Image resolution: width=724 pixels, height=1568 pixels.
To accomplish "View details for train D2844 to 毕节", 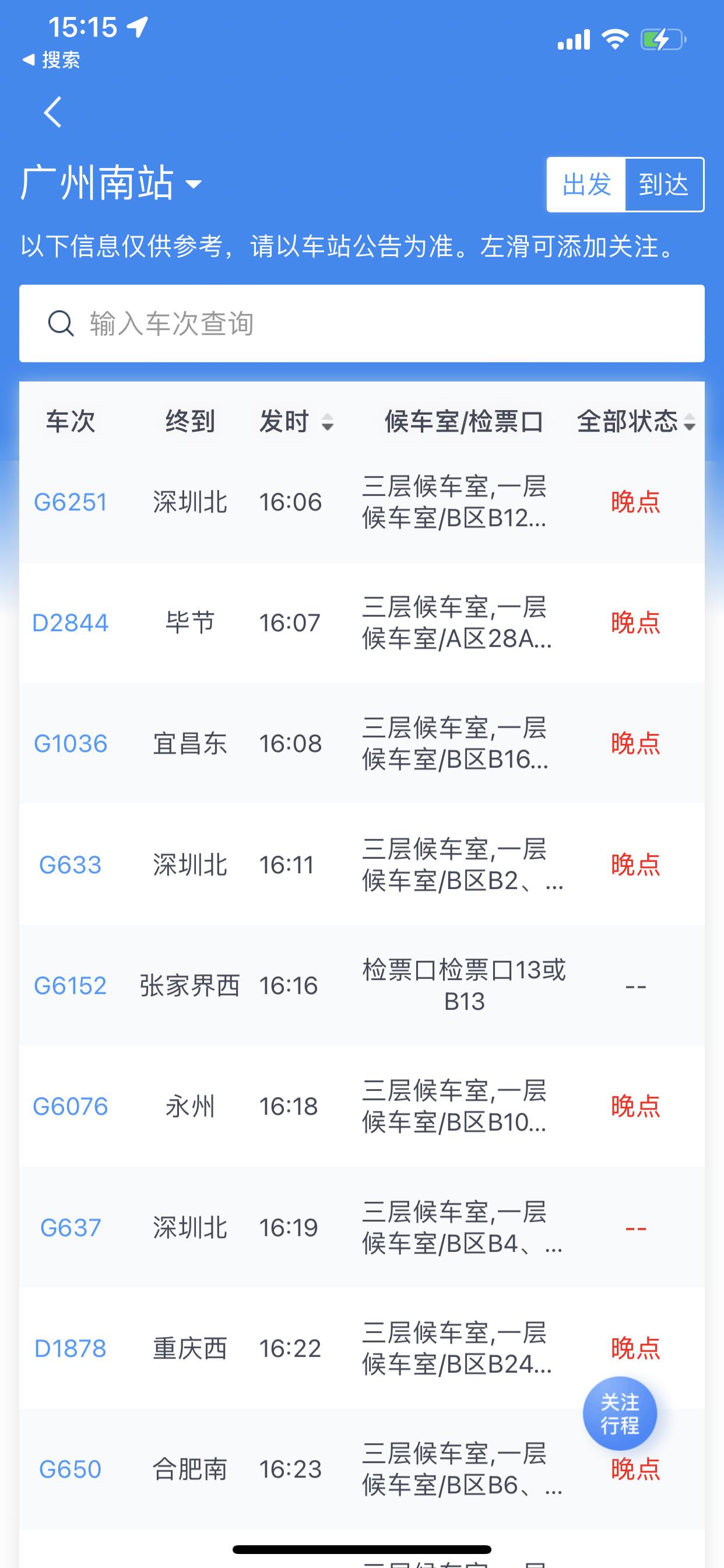I will pyautogui.click(x=71, y=622).
